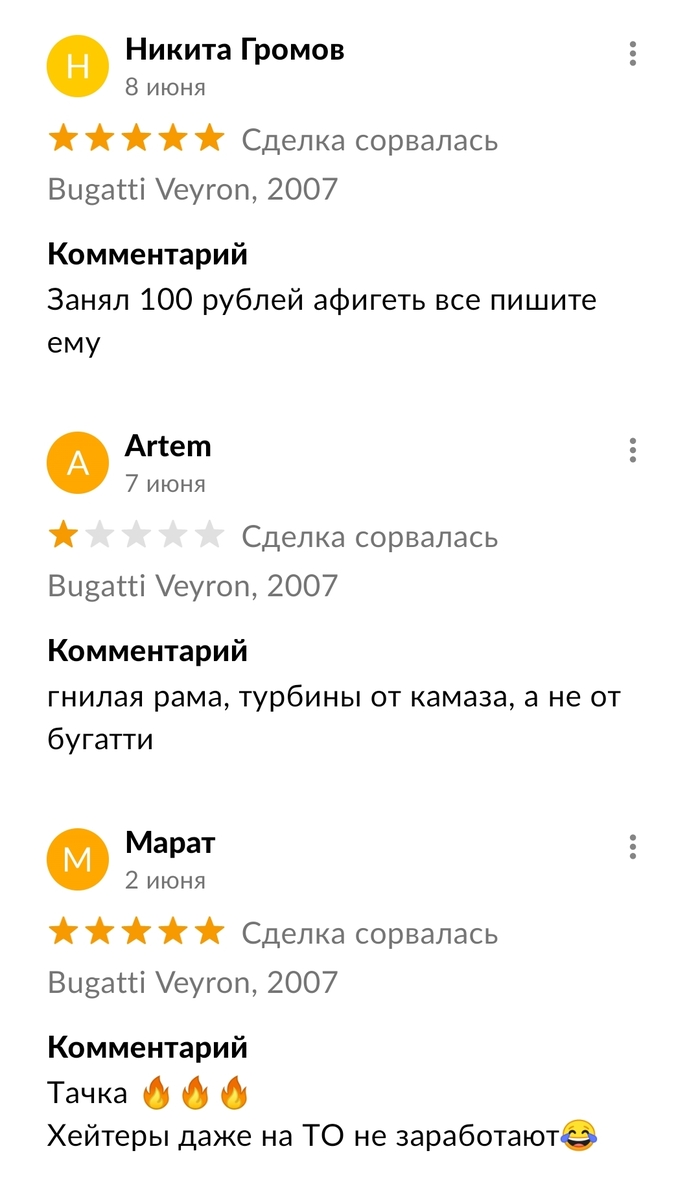
Task: Open the three-dot menu on Artem's review
Action: point(633,451)
